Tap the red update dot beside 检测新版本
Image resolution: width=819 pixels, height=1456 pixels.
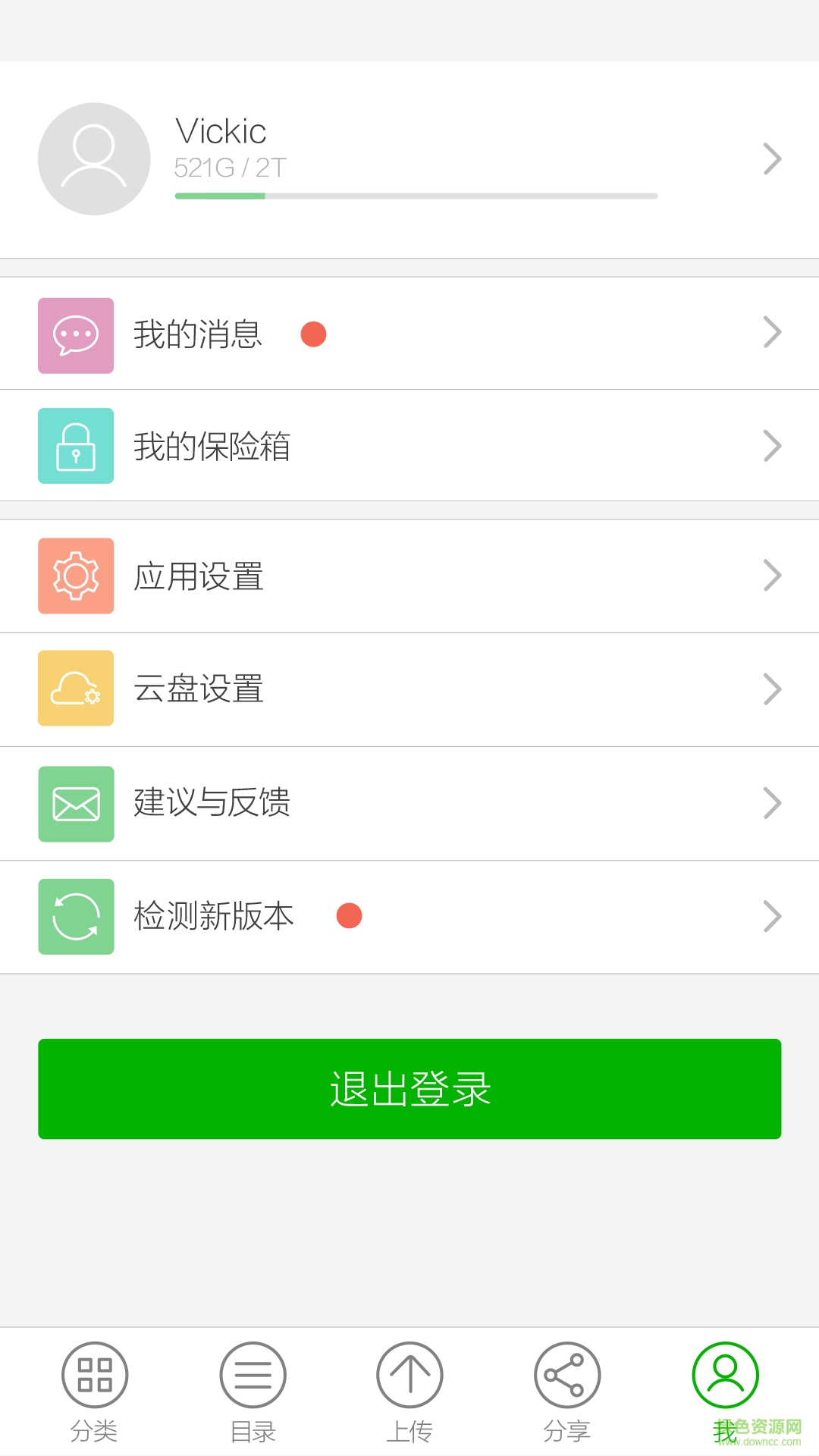[x=349, y=917]
